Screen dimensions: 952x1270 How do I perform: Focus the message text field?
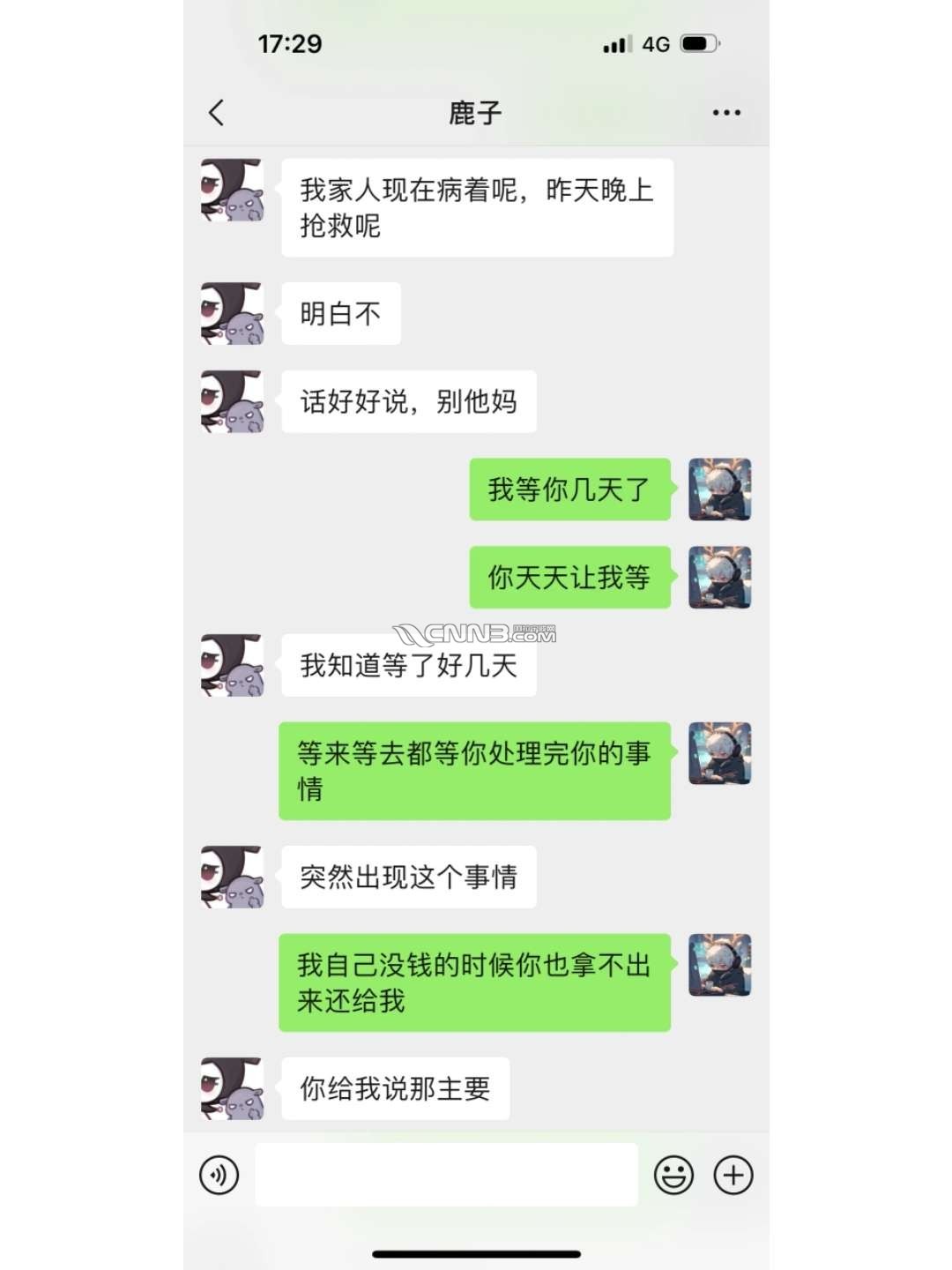click(446, 1175)
